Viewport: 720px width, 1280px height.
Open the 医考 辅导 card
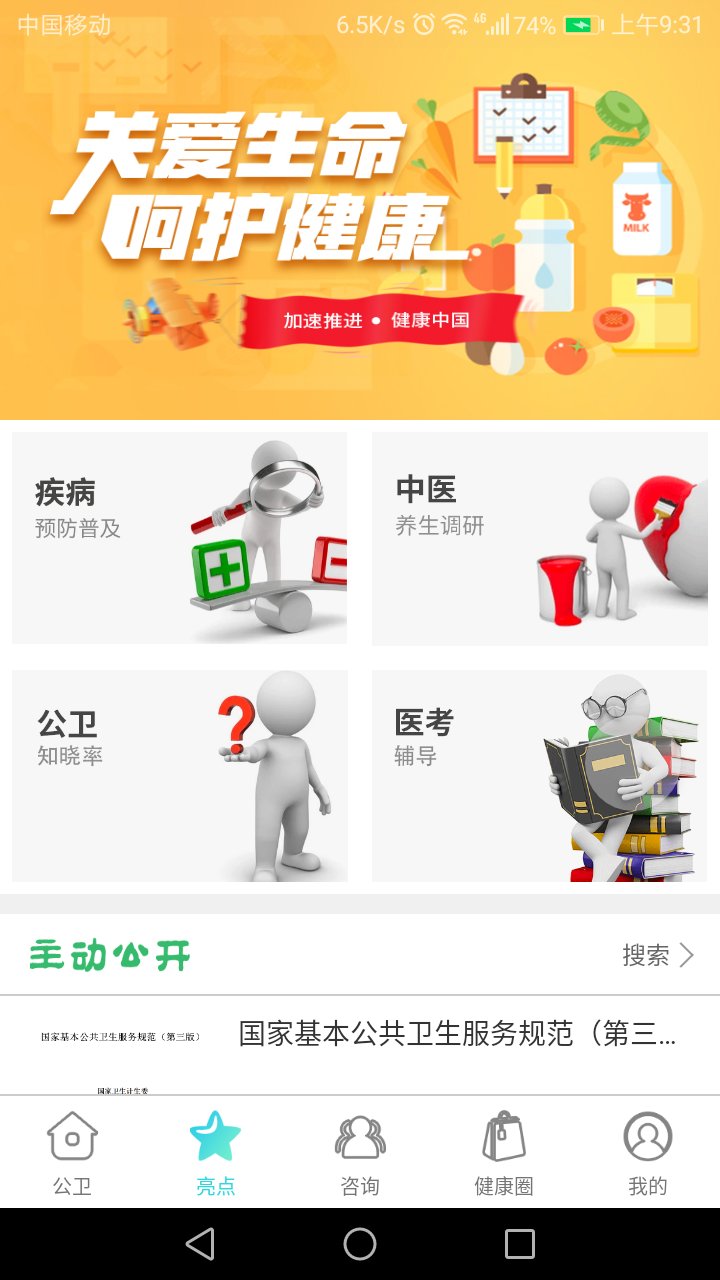tap(540, 776)
